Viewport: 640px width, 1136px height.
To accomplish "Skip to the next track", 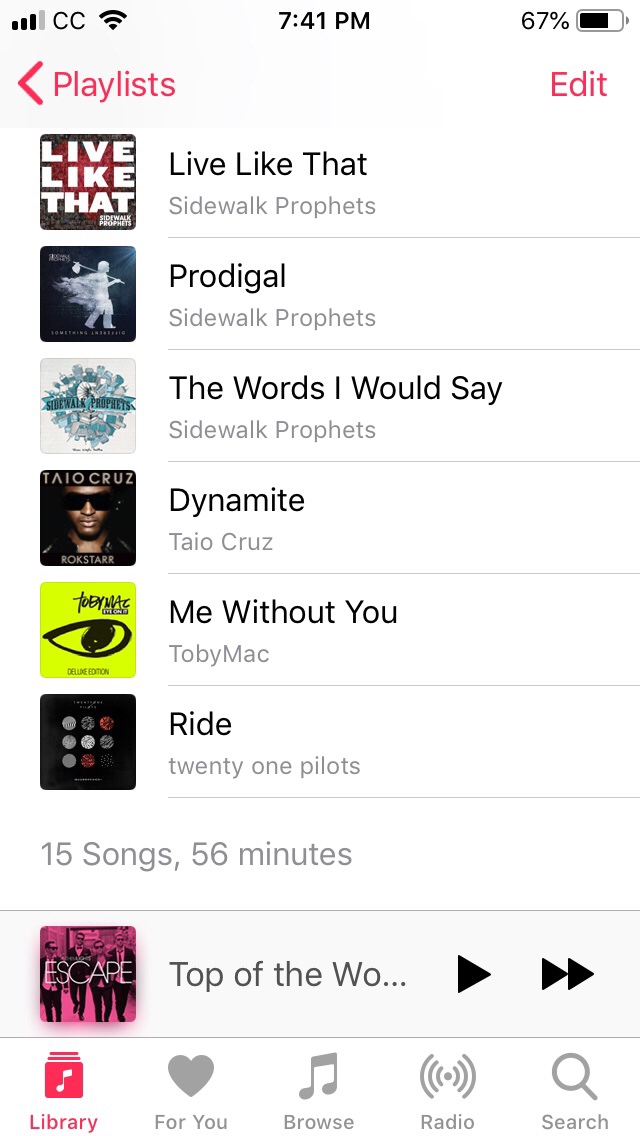I will [567, 974].
